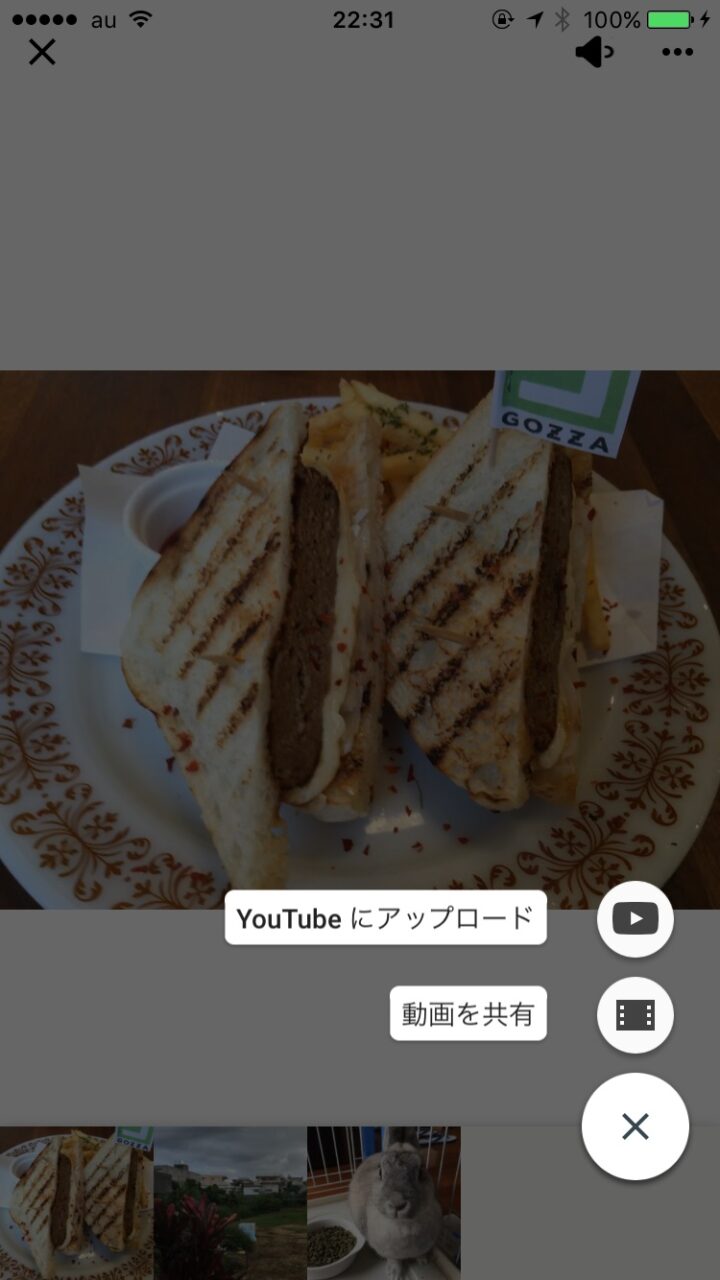
Task: Open the three-dot overflow menu
Action: tap(677, 52)
